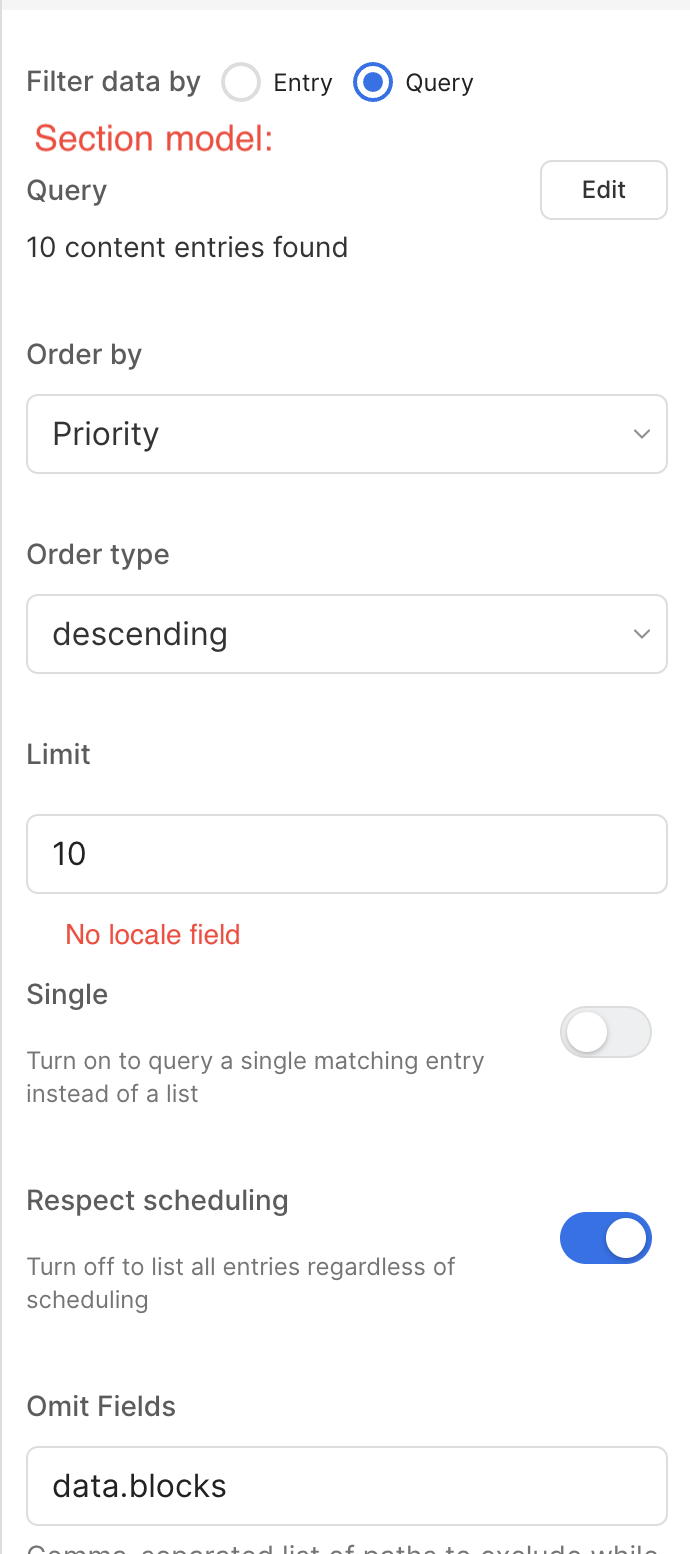
Task: Edit the query
Action: [603, 190]
